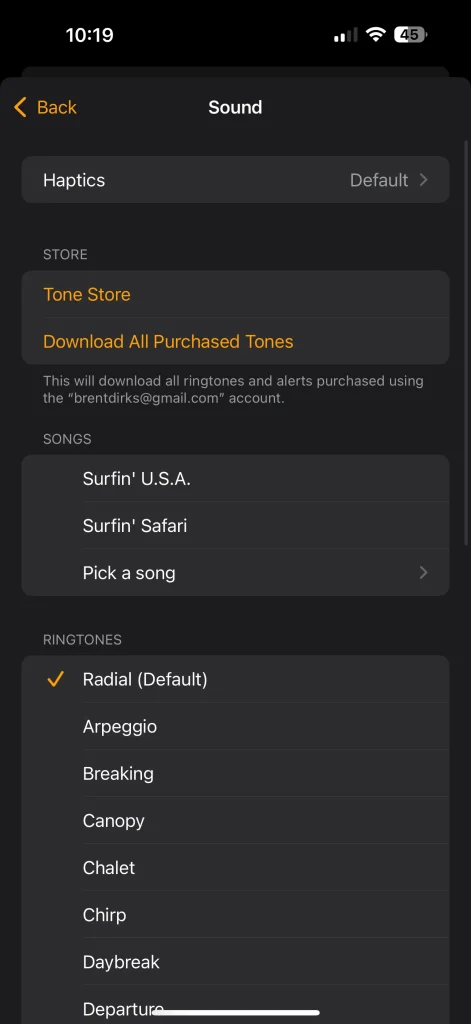
Task: Set the ringtone to Breaking
Action: [235, 773]
